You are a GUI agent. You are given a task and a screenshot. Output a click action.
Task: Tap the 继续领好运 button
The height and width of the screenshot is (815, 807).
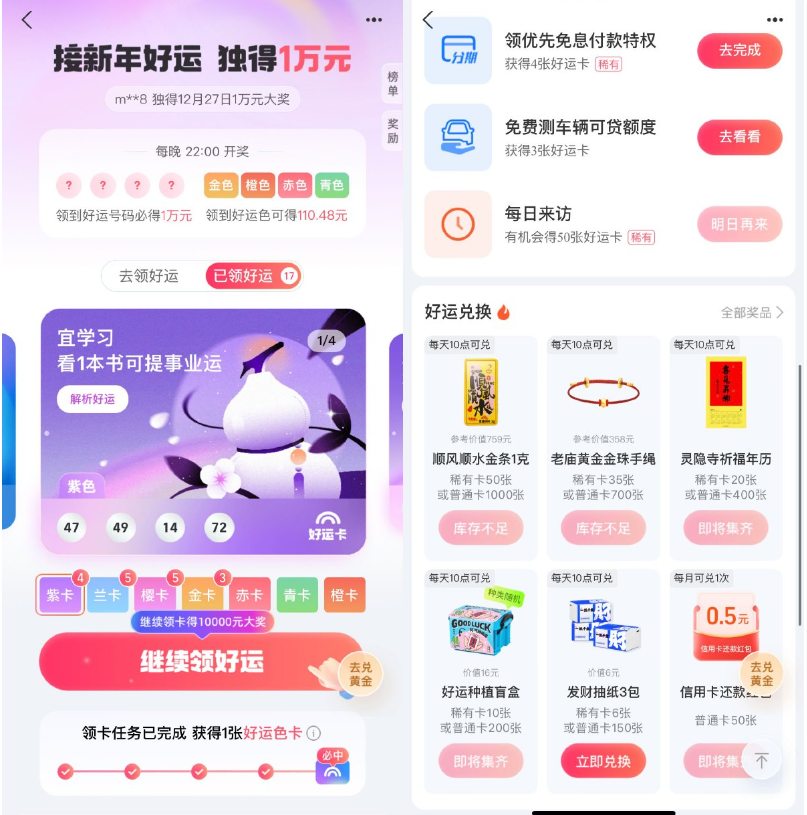pyautogui.click(x=200, y=661)
